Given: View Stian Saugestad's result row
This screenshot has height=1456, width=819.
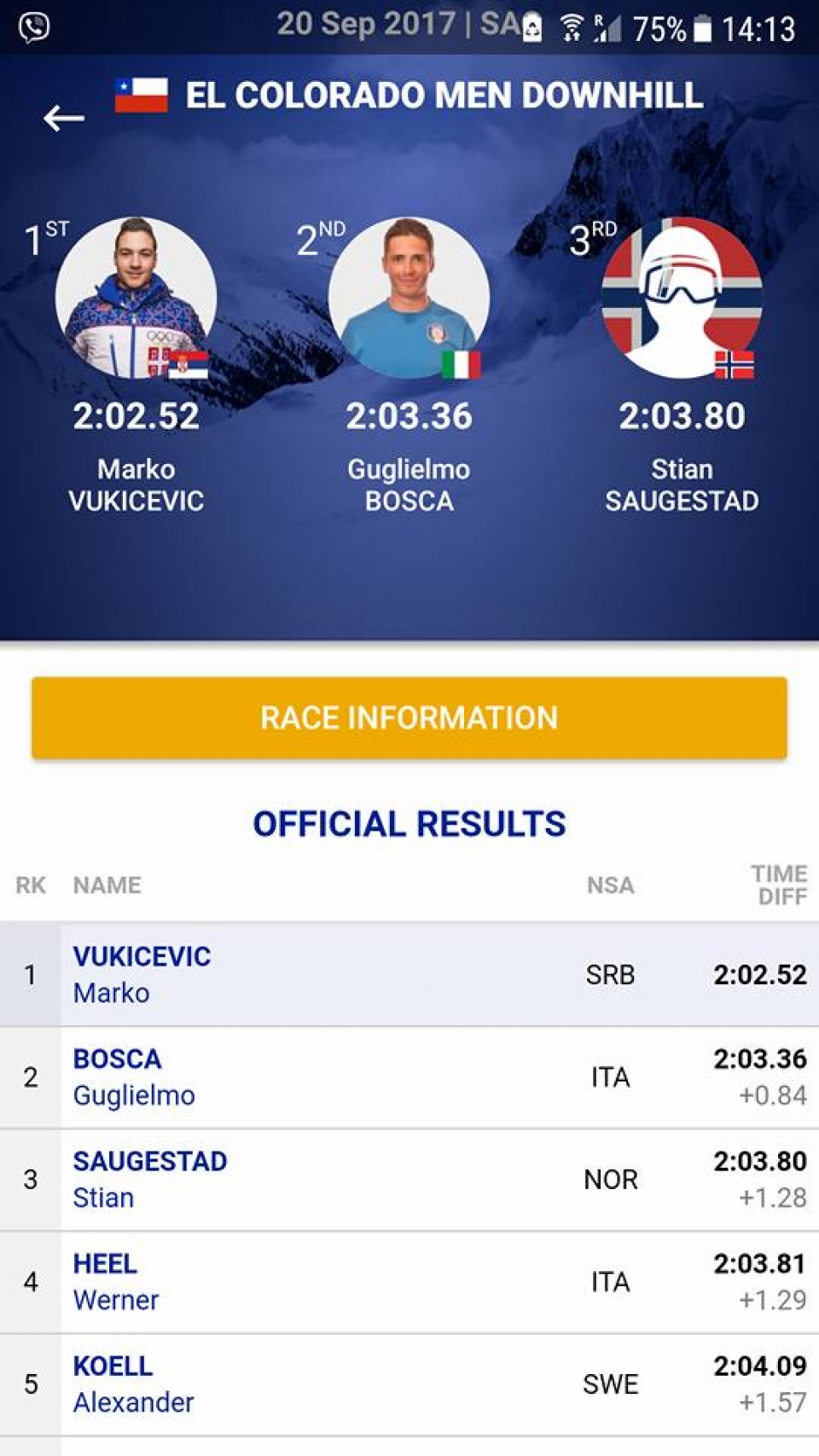Looking at the screenshot, I should click(x=409, y=1180).
